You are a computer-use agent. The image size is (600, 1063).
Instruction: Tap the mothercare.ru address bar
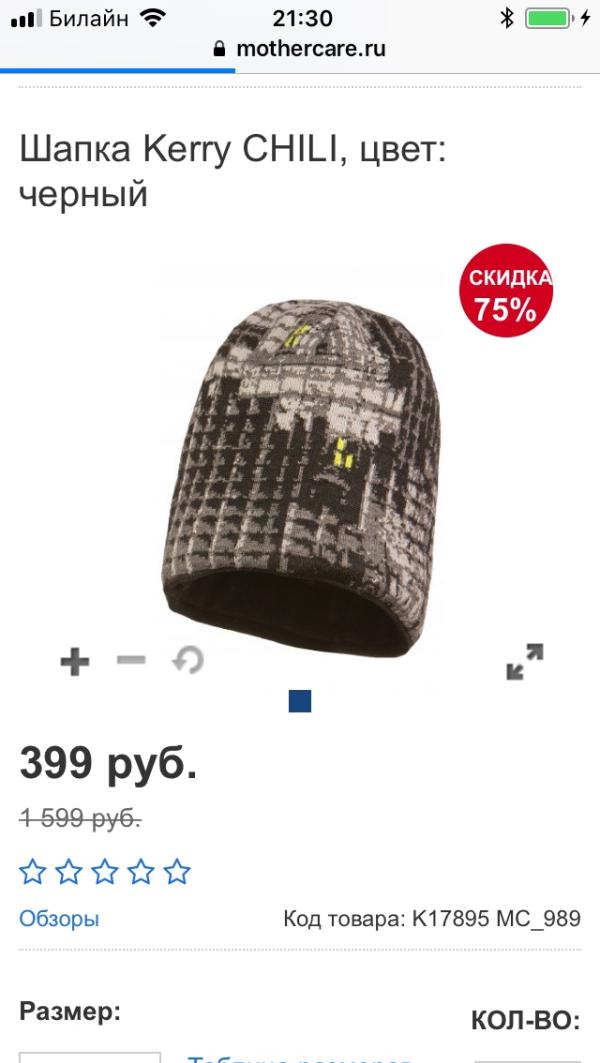coord(300,48)
